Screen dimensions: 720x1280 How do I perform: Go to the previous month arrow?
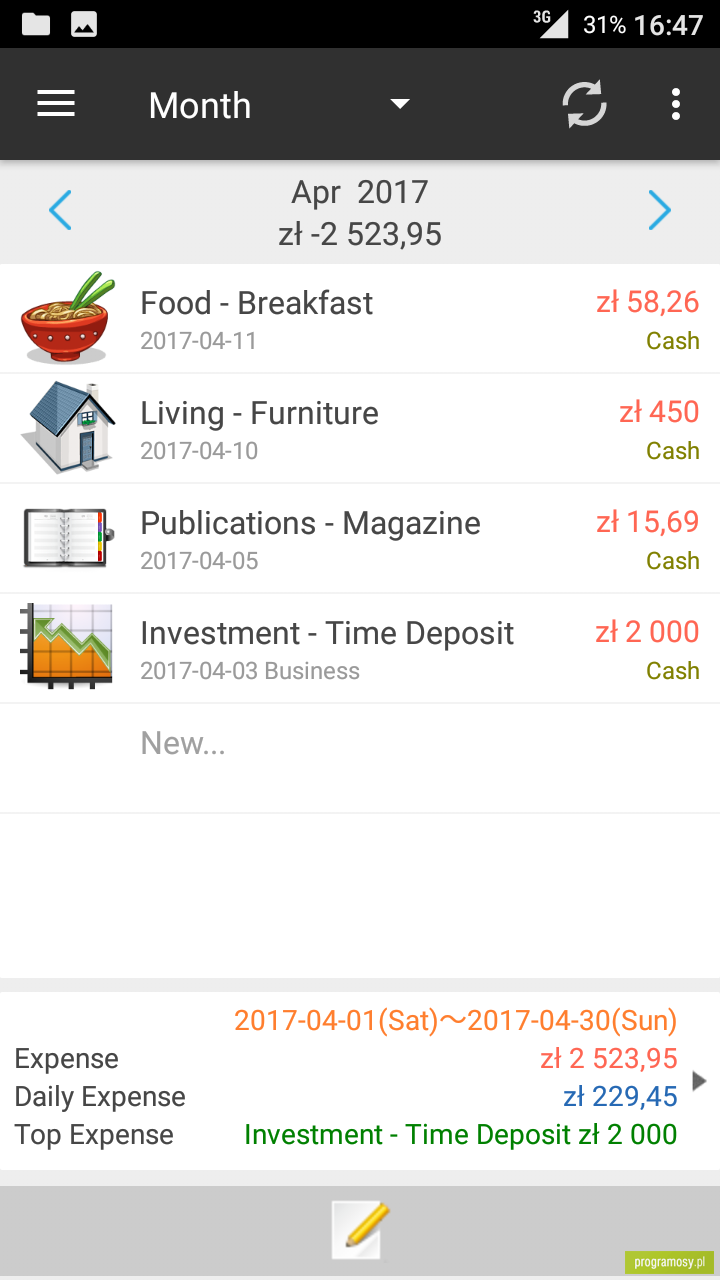60,210
